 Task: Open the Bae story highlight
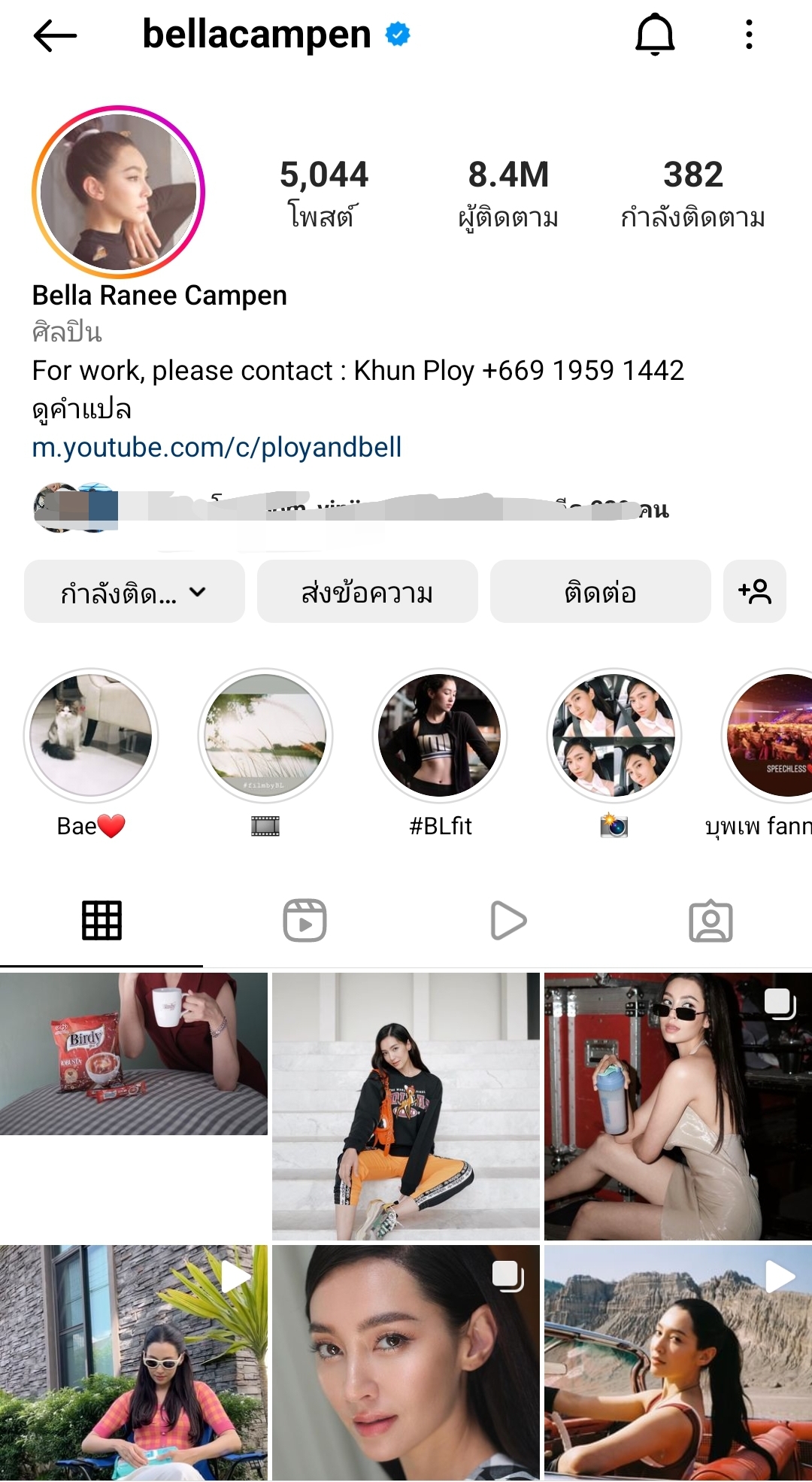tap(91, 736)
